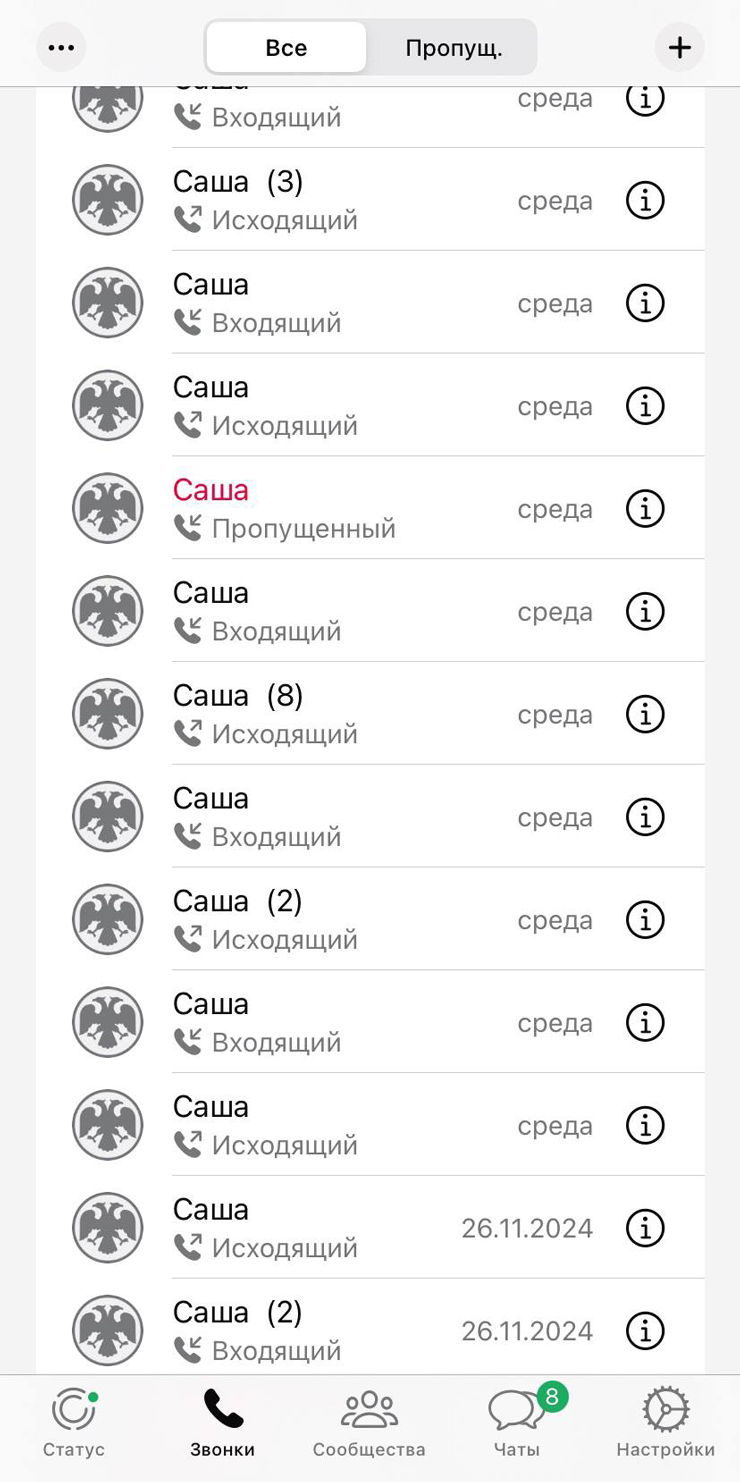Open the three-dot overflow menu
Screen dimensions: 740x1482
61,47
